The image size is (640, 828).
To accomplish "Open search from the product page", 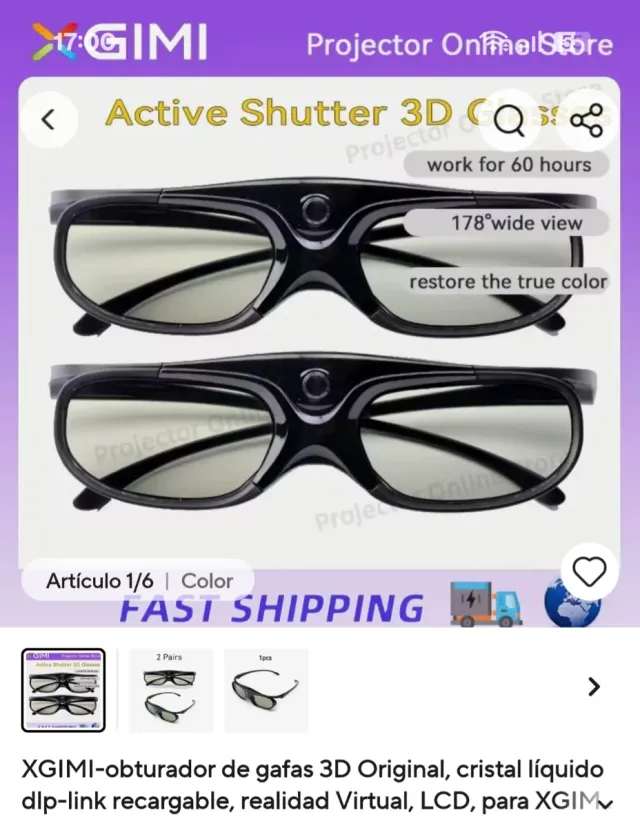I will (x=510, y=122).
